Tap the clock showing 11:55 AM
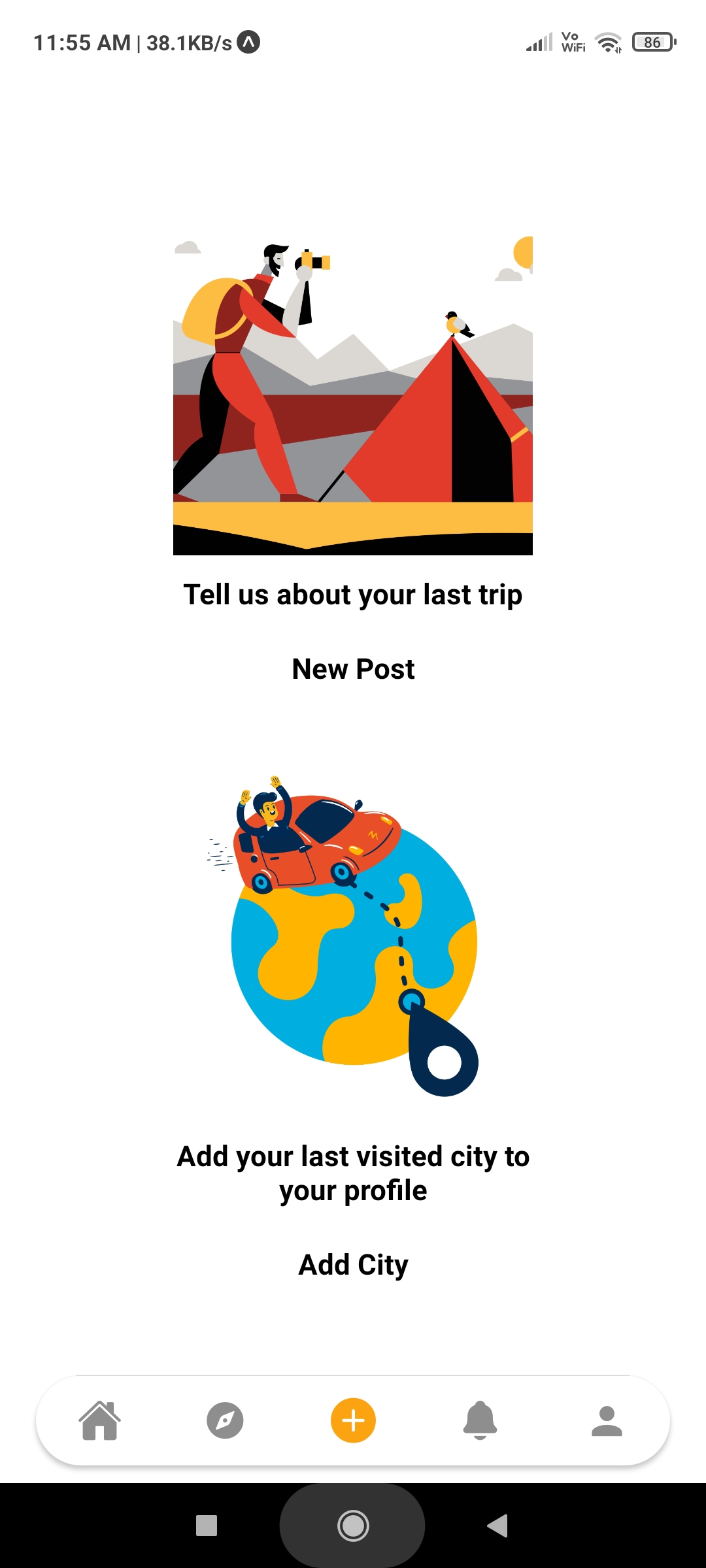 [82, 42]
